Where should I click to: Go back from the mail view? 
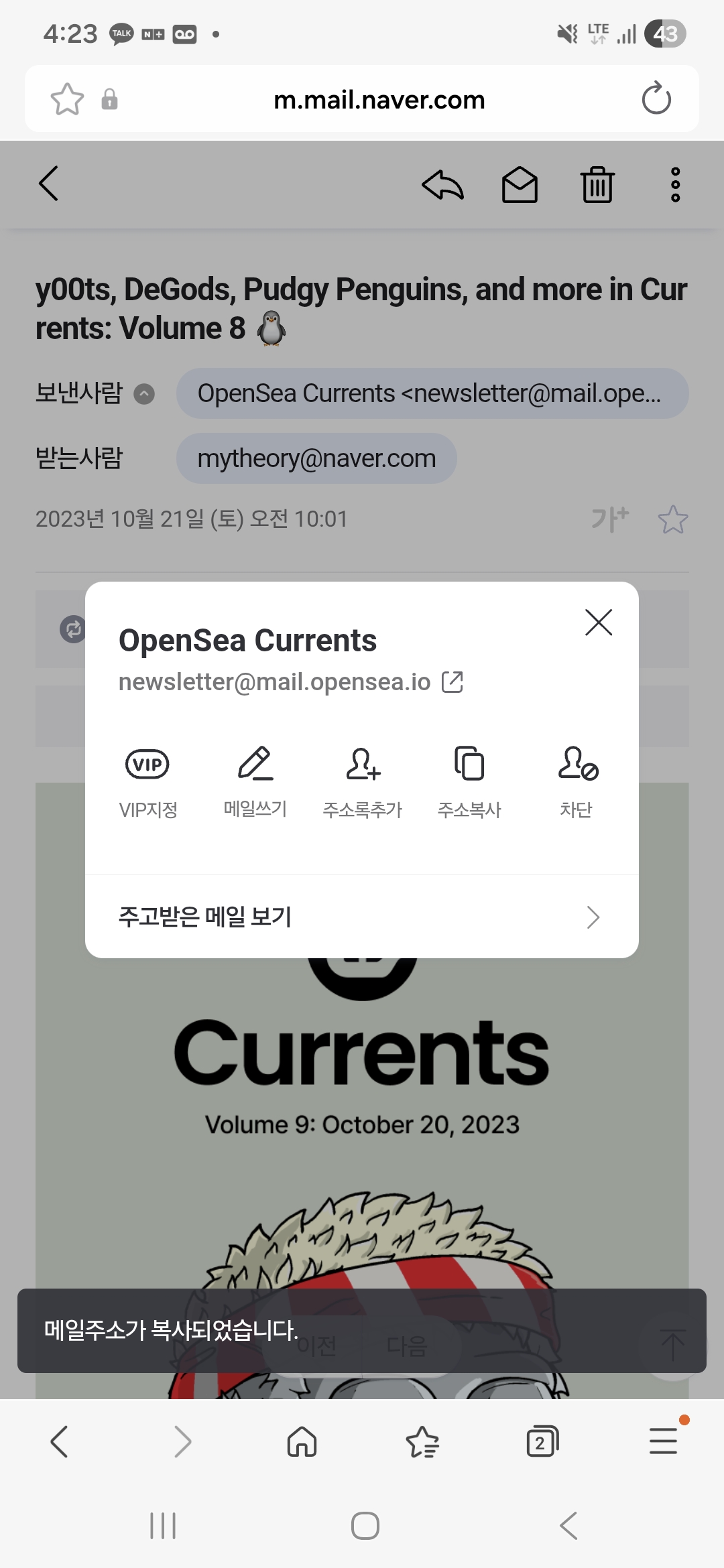tap(49, 184)
